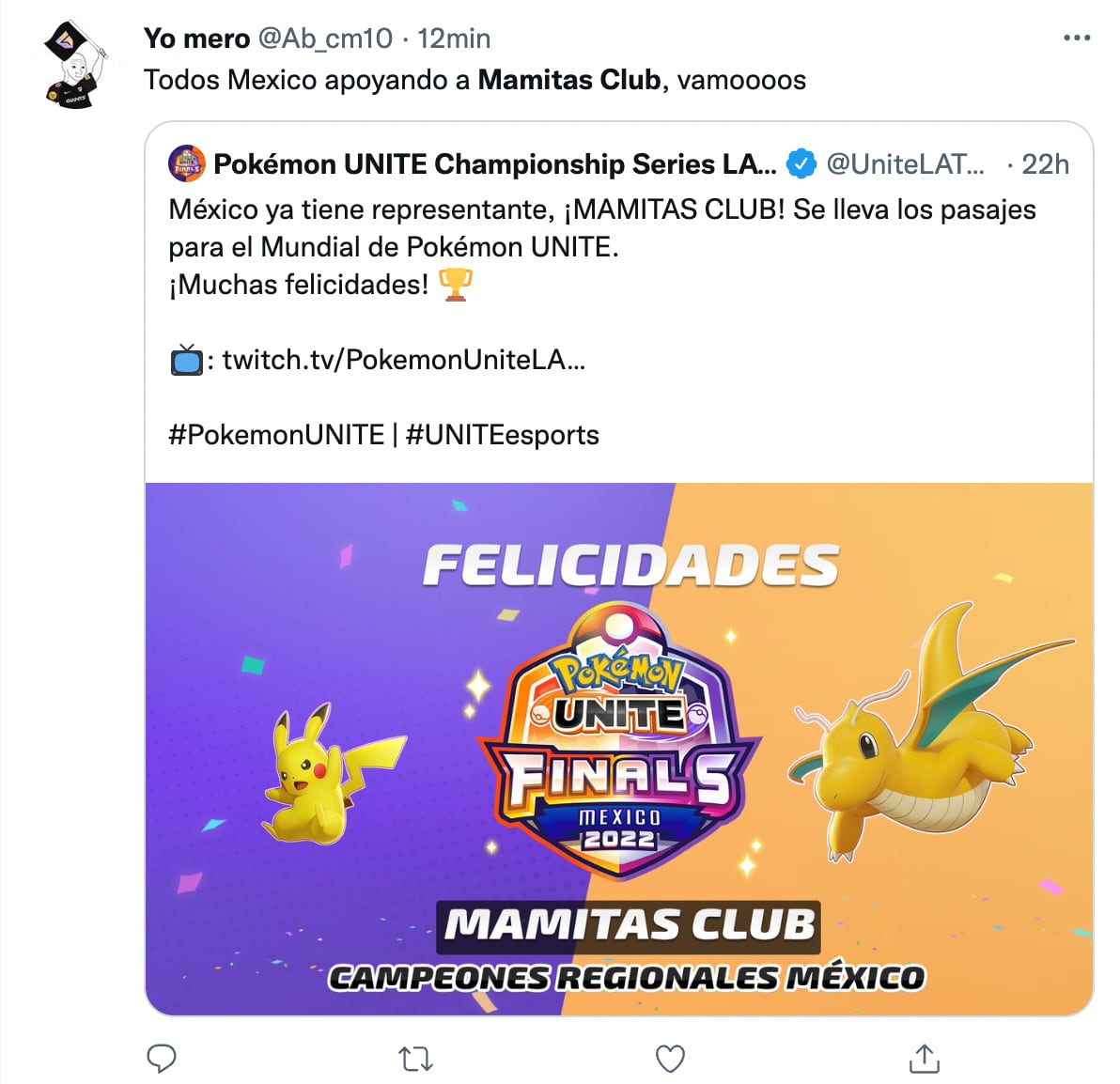Share this tweet
Screen dimensions: 1120x1084
point(925,1058)
